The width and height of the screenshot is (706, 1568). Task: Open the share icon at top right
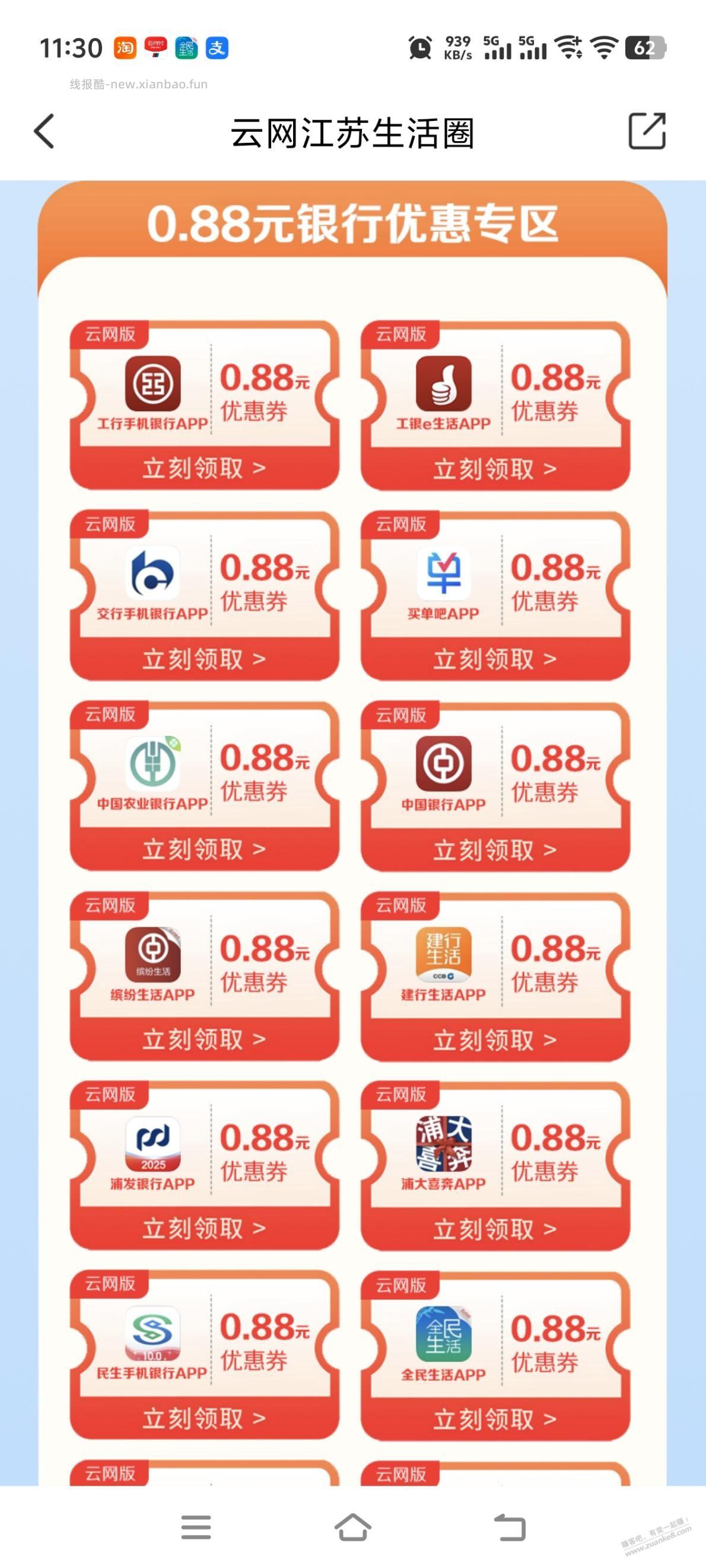647,130
